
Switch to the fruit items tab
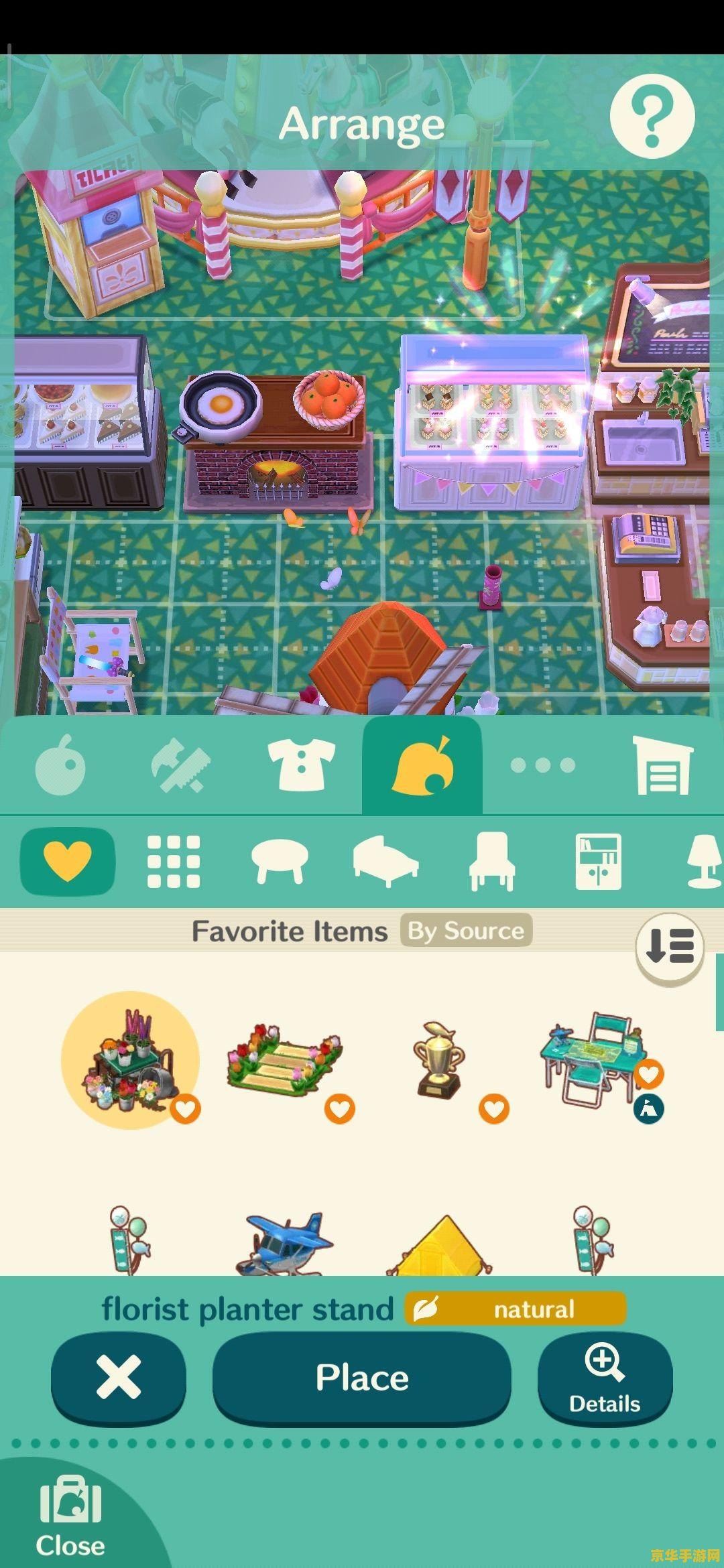60,765
